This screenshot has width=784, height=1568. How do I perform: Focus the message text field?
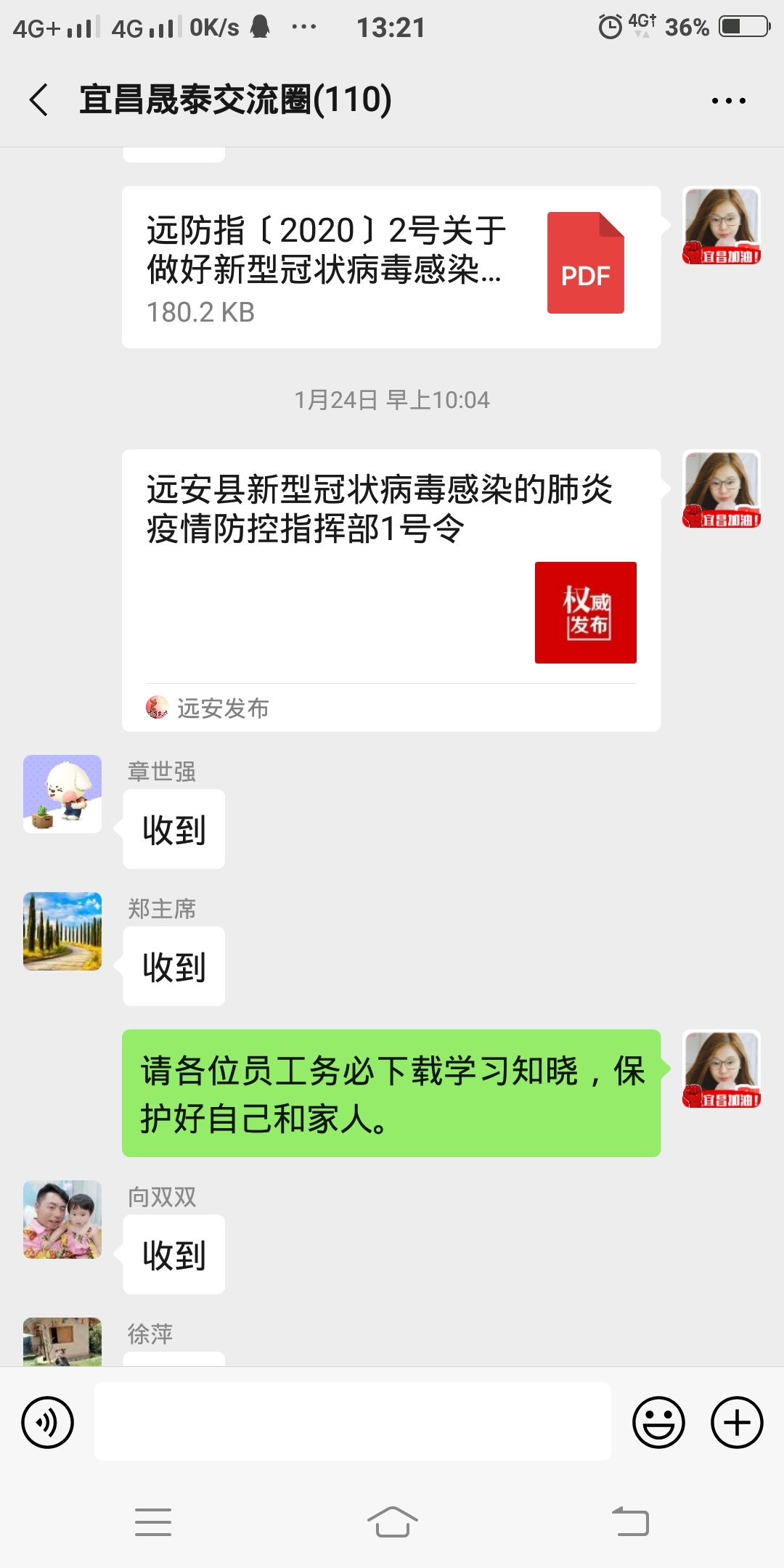[x=352, y=1421]
